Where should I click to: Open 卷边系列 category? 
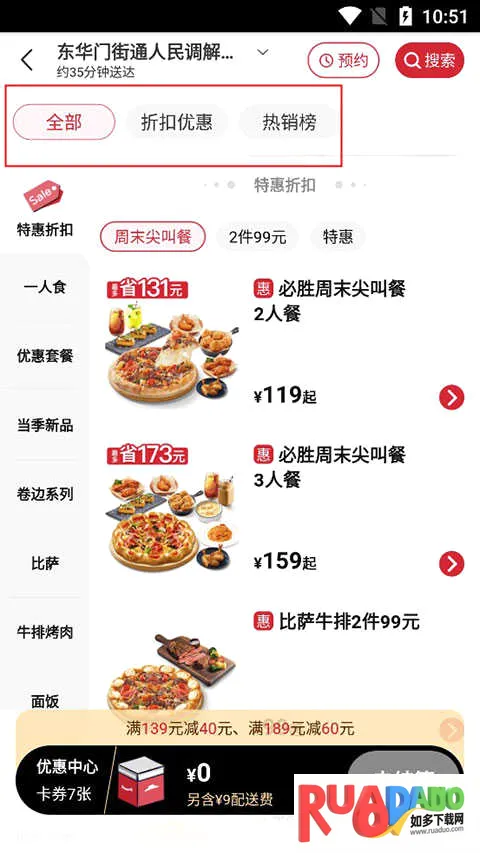coord(45,495)
